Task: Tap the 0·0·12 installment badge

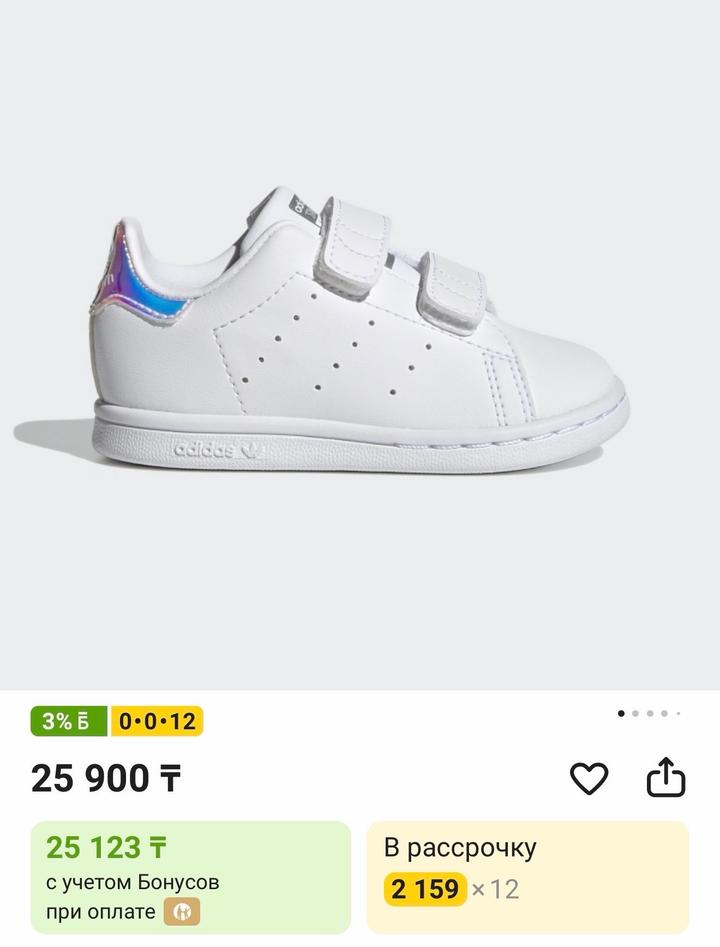Action: pos(157,721)
